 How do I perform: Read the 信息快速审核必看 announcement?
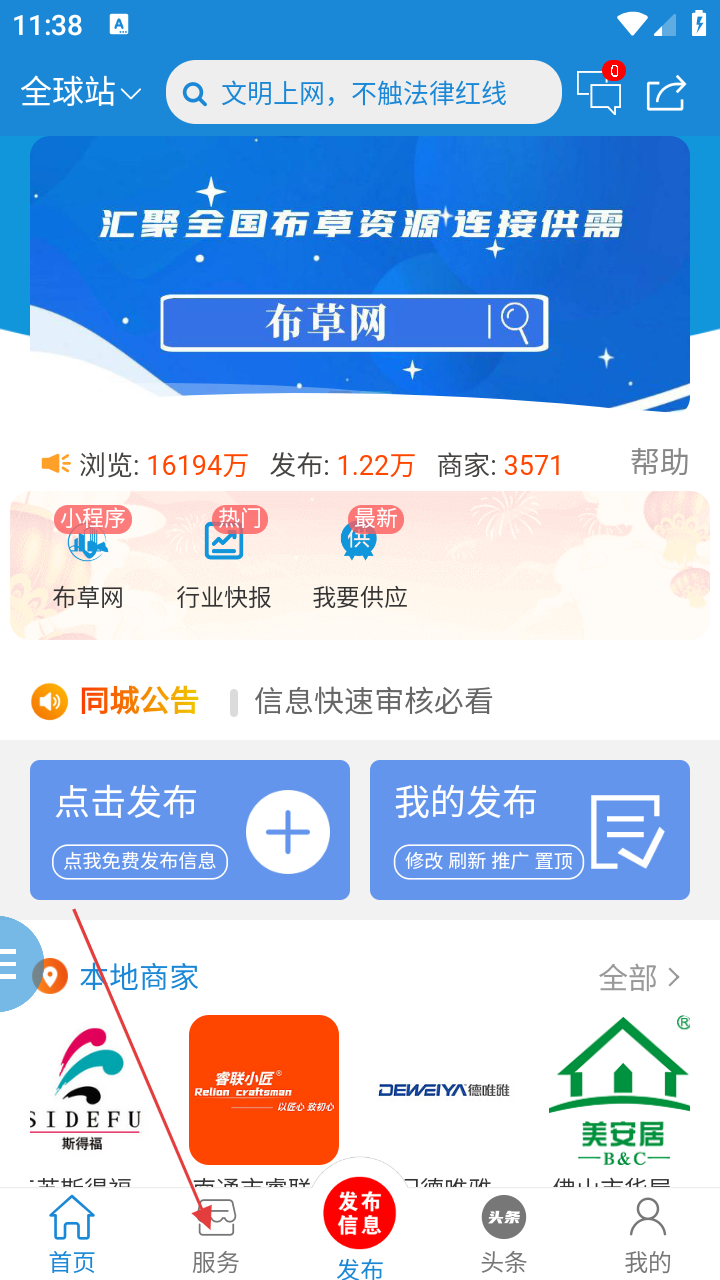[x=373, y=702]
